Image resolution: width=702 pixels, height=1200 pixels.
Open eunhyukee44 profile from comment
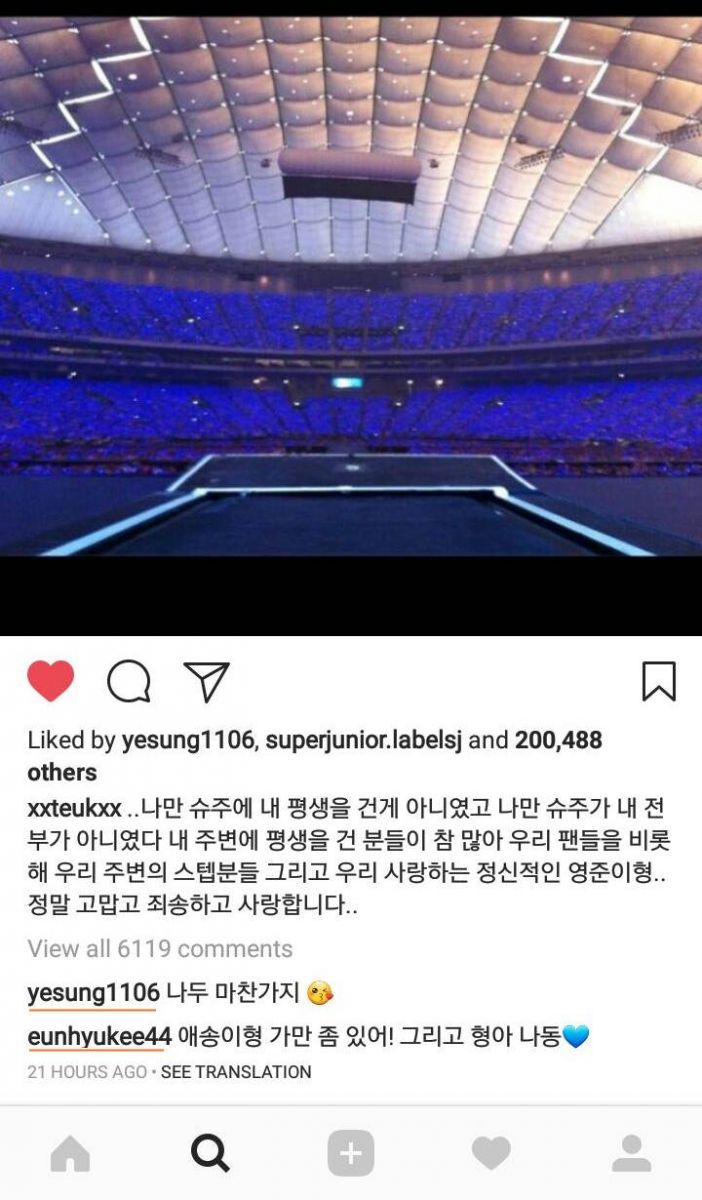tap(99, 1036)
